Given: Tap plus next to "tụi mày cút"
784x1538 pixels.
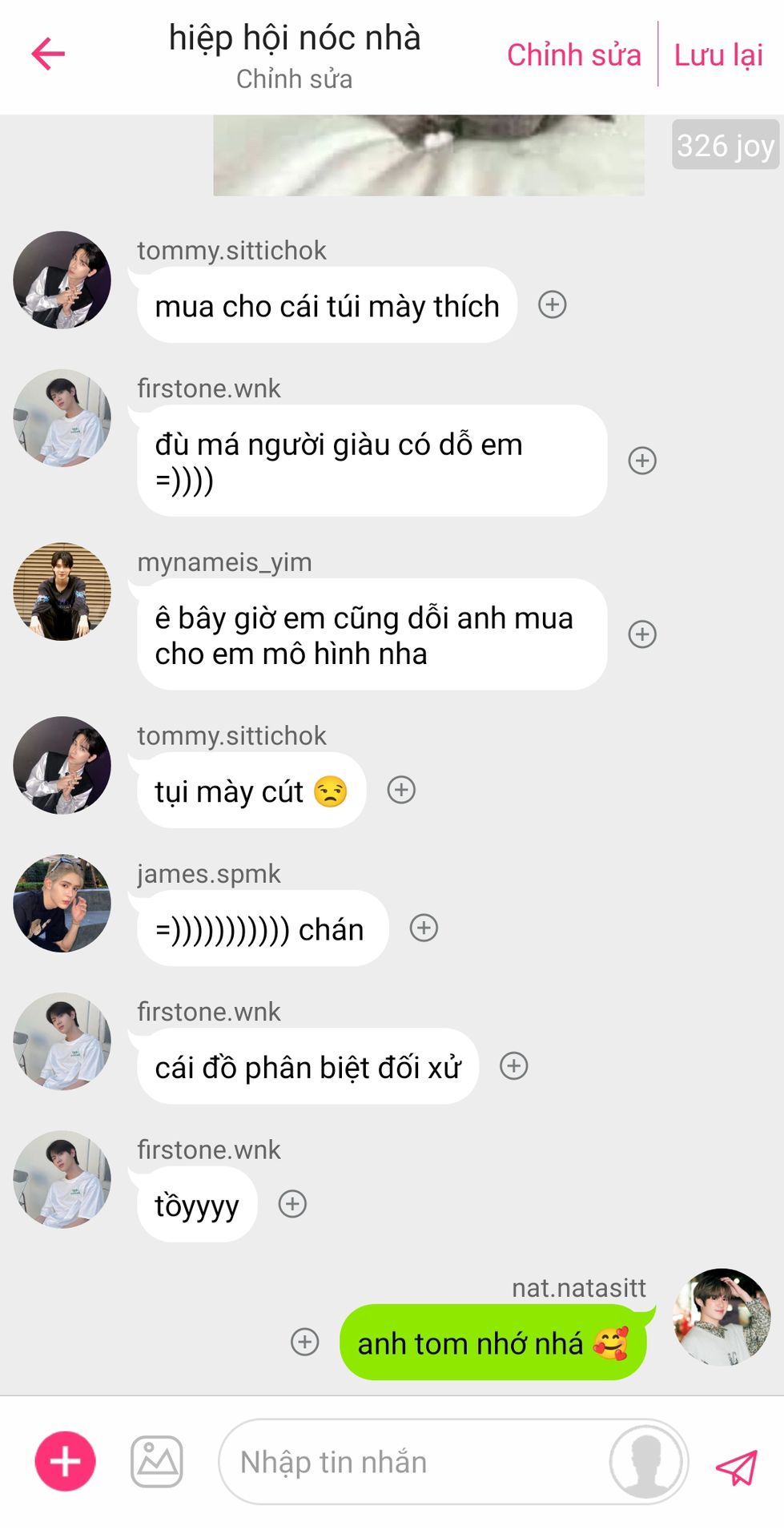Looking at the screenshot, I should 401,790.
